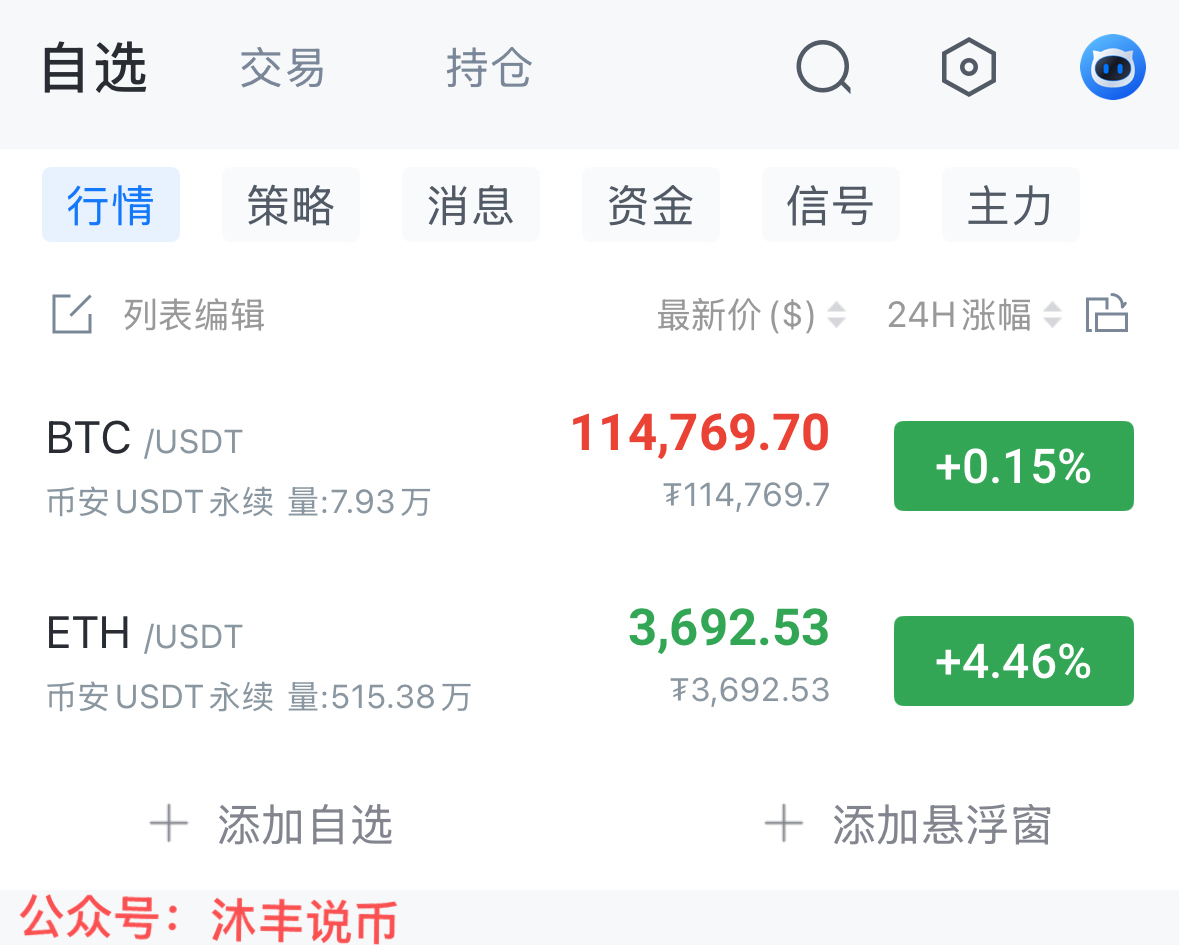
Task: Tap 添加自选 to add a watchlist item
Action: point(272,825)
